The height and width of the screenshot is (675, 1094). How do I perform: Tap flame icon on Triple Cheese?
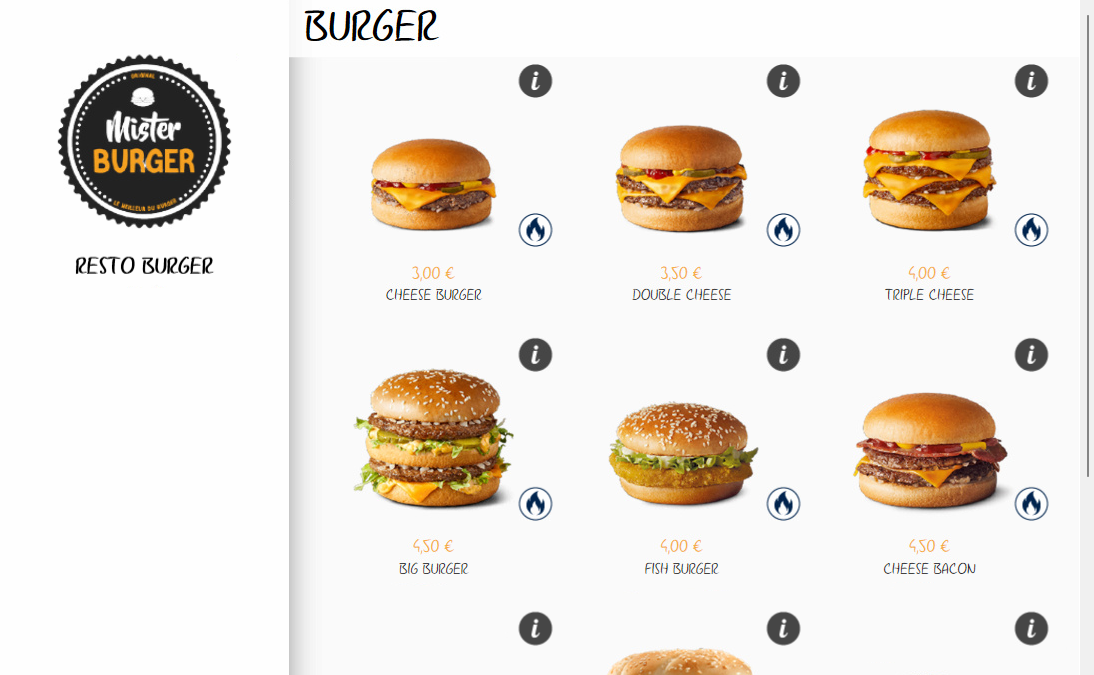tap(1031, 230)
